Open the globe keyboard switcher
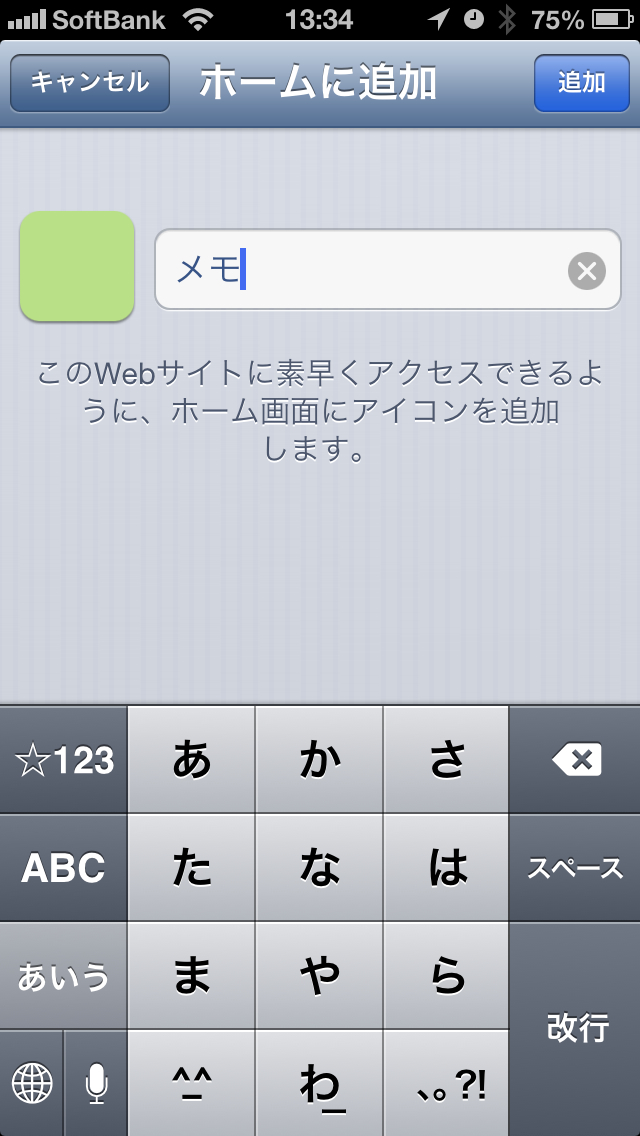Screen dimensions: 640x1136 (x=31, y=1083)
